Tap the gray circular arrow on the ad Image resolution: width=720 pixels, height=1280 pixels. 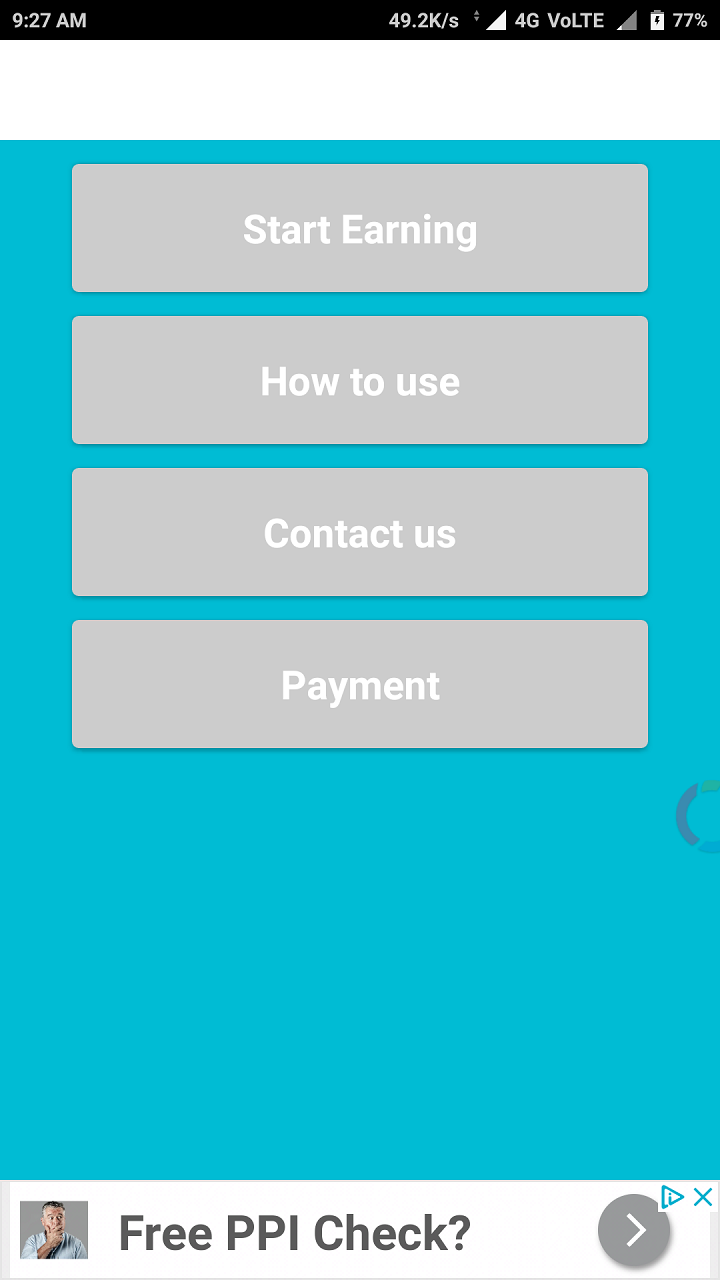click(x=634, y=1231)
